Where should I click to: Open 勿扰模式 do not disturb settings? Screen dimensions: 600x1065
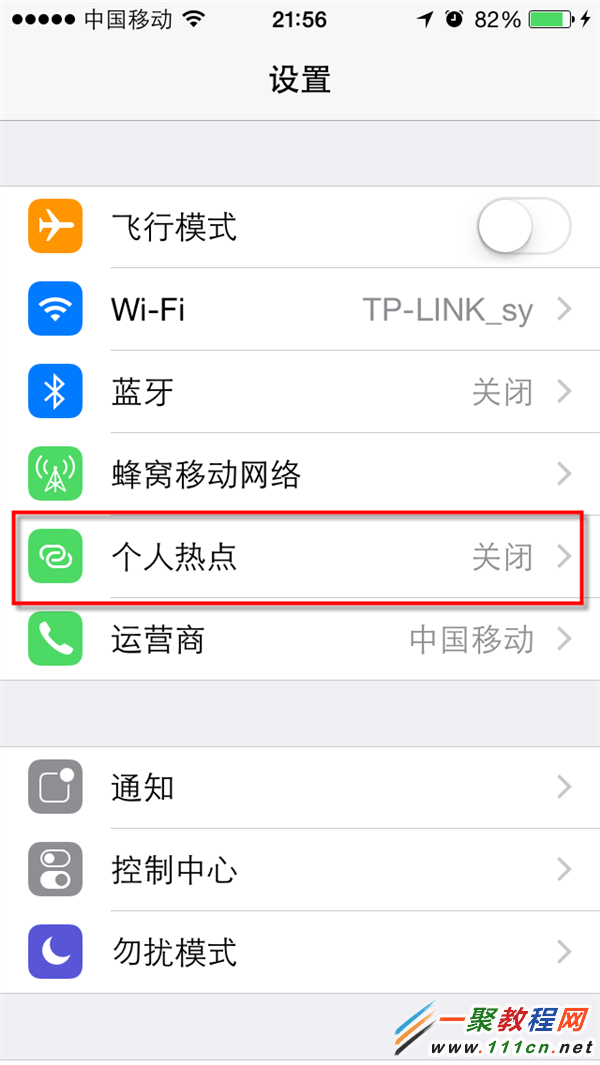[x=300, y=951]
